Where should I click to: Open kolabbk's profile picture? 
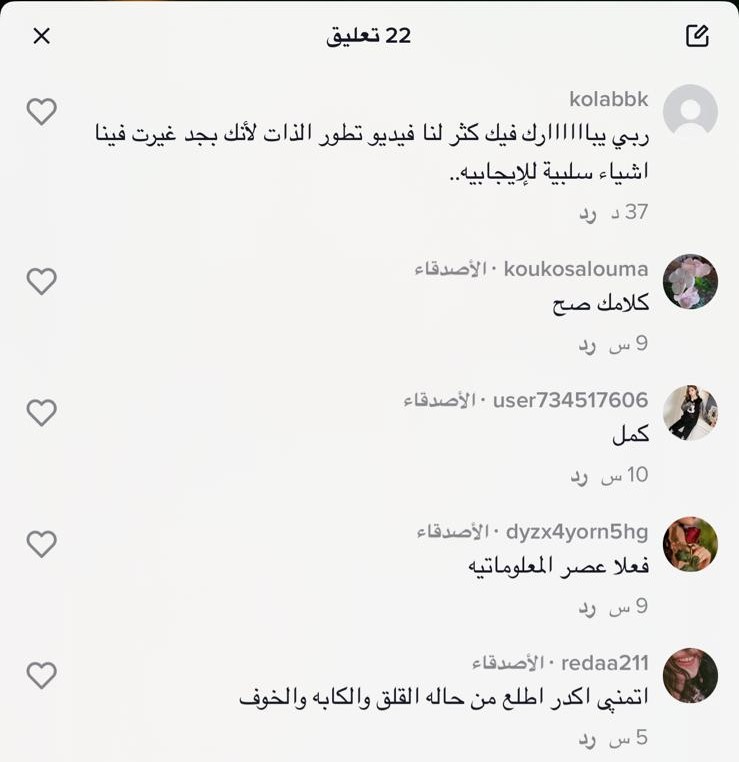[x=690, y=111]
